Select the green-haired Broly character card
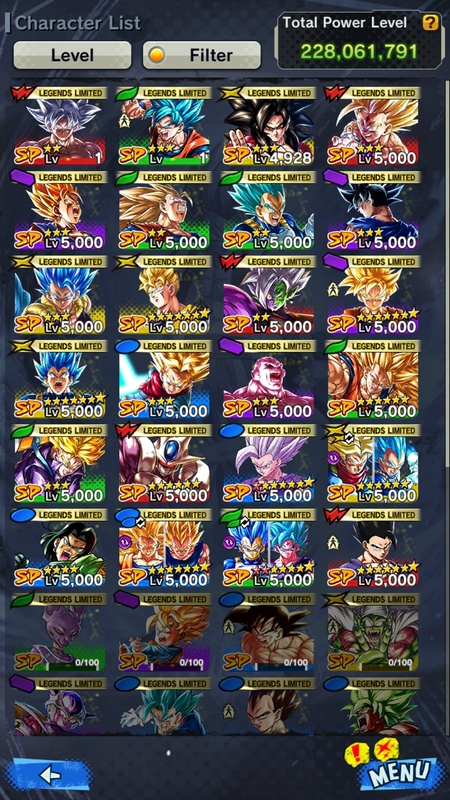The image size is (450, 800). pyautogui.click(x=372, y=707)
